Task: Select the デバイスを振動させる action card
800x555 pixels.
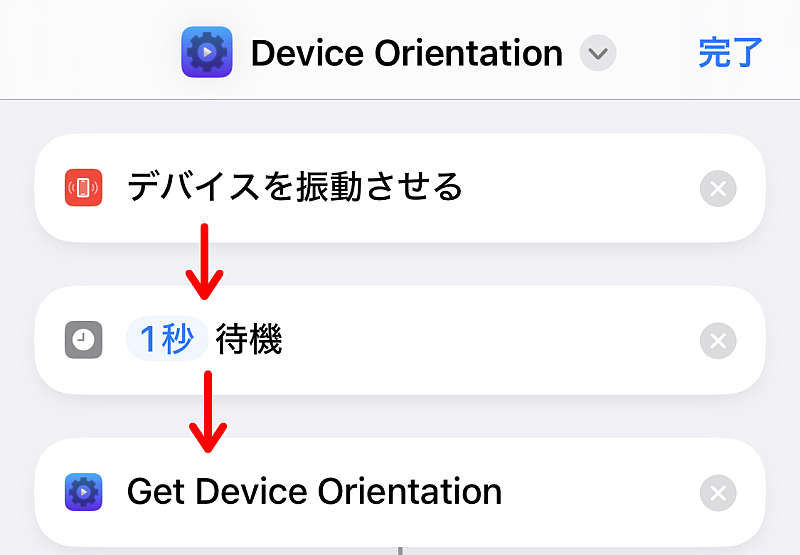Action: pyautogui.click(x=400, y=188)
